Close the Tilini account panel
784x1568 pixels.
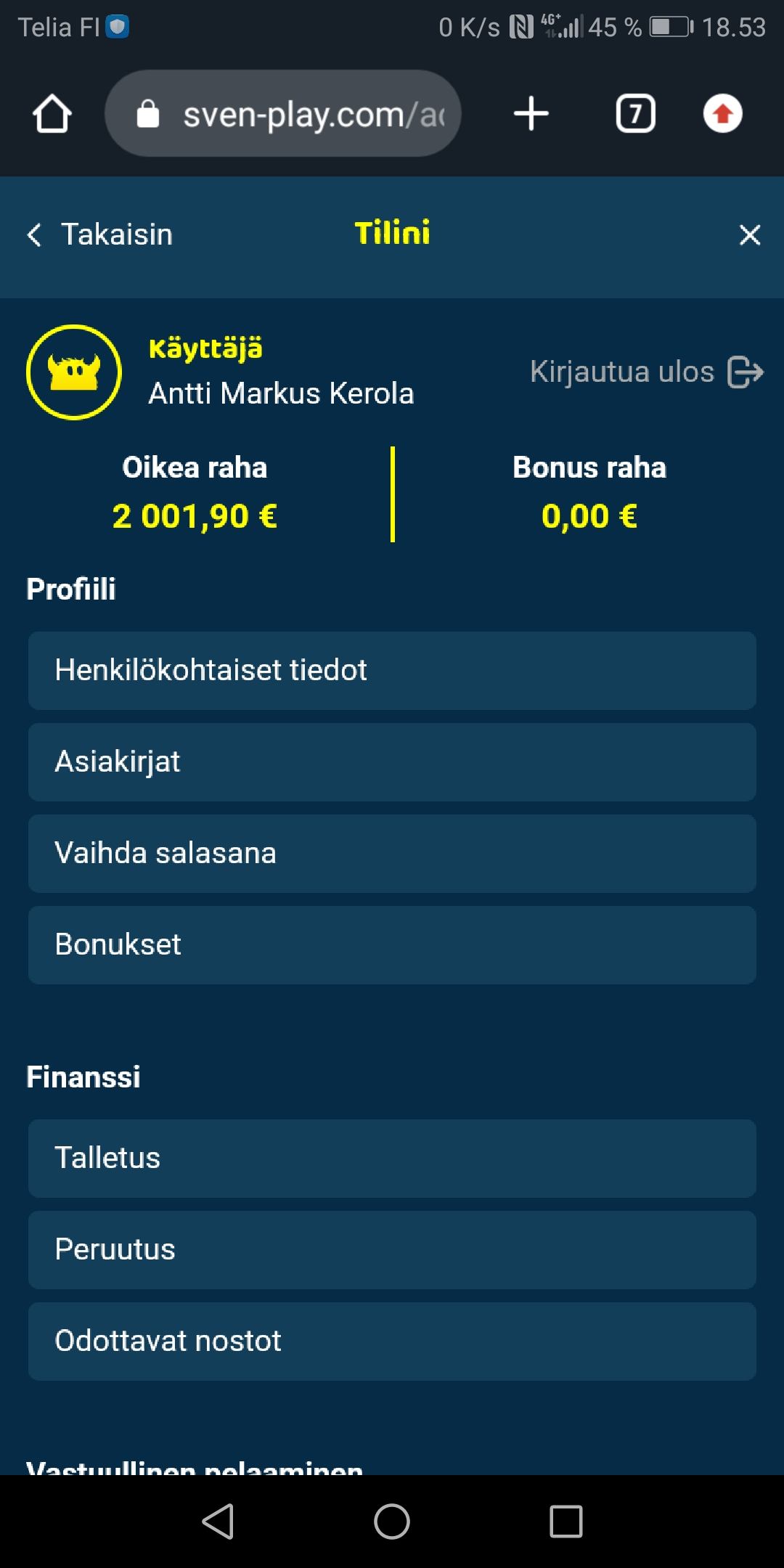point(749,234)
